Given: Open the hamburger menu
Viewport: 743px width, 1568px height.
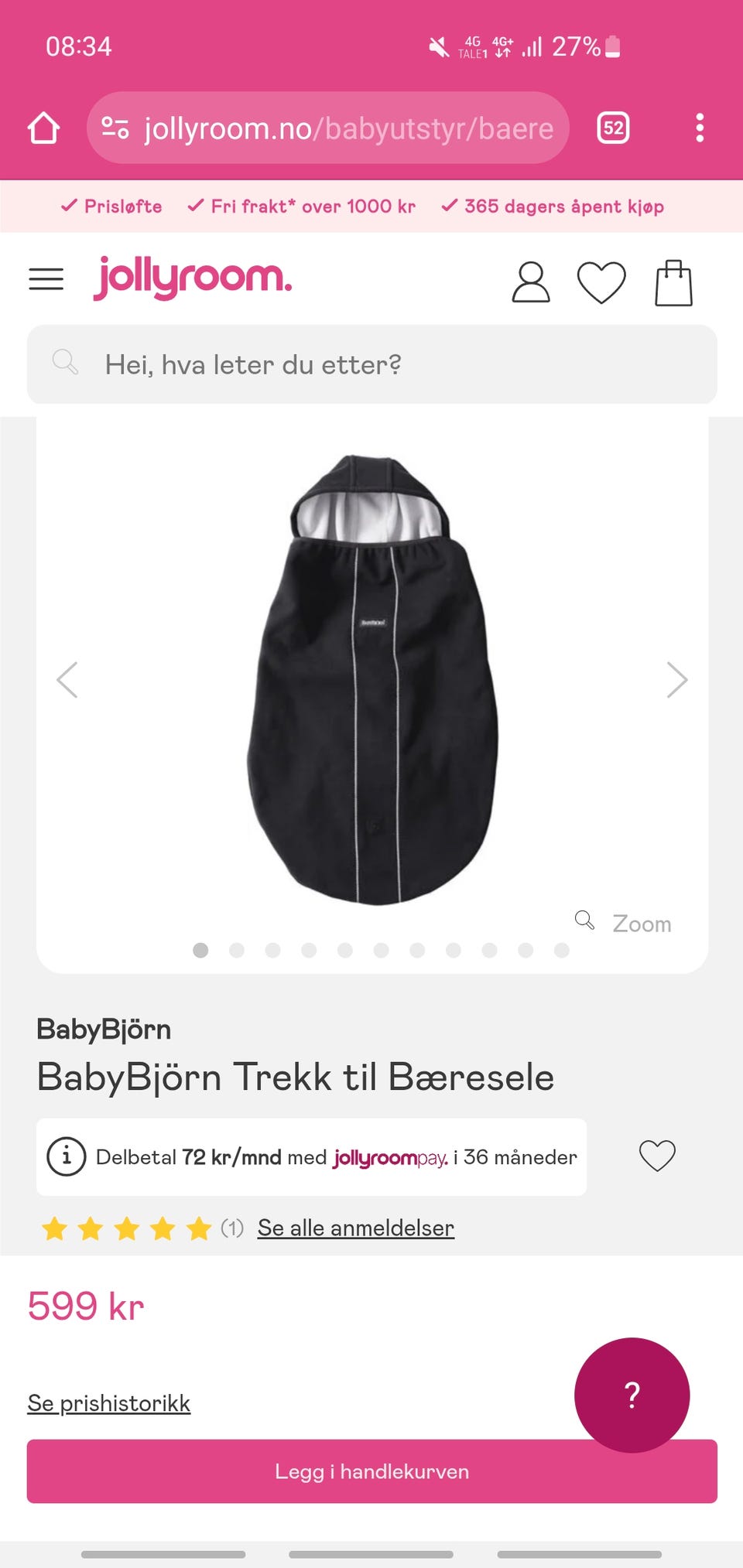Looking at the screenshot, I should pos(46,279).
